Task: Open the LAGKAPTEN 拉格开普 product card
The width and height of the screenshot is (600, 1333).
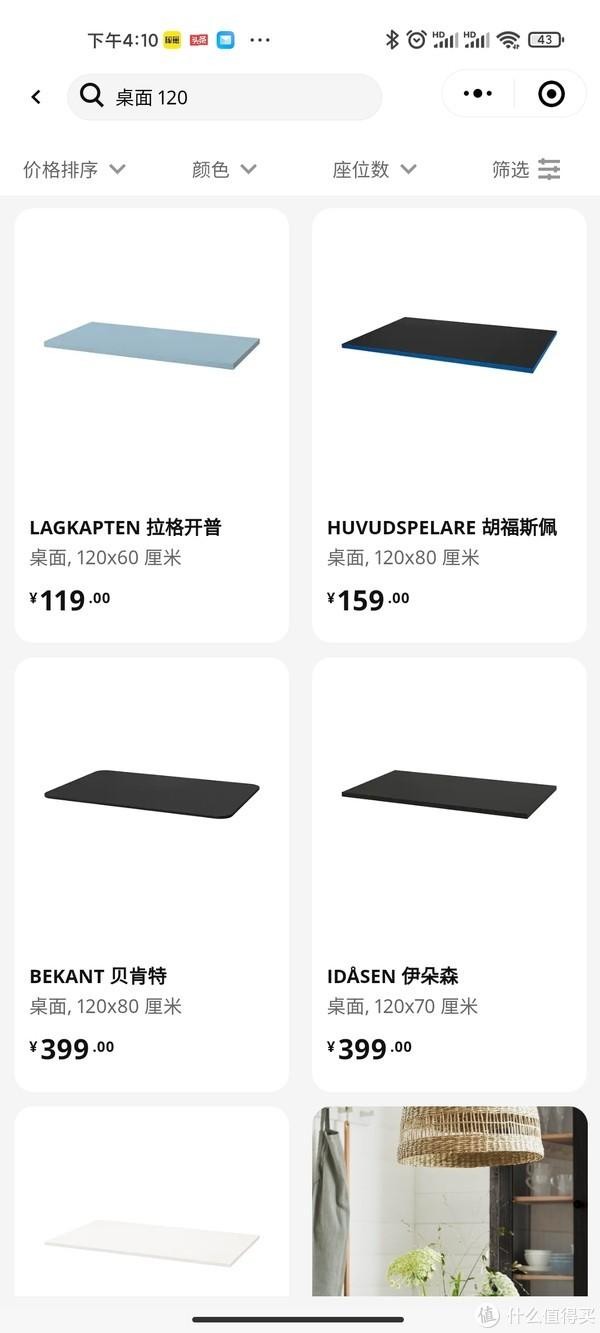Action: tap(151, 425)
